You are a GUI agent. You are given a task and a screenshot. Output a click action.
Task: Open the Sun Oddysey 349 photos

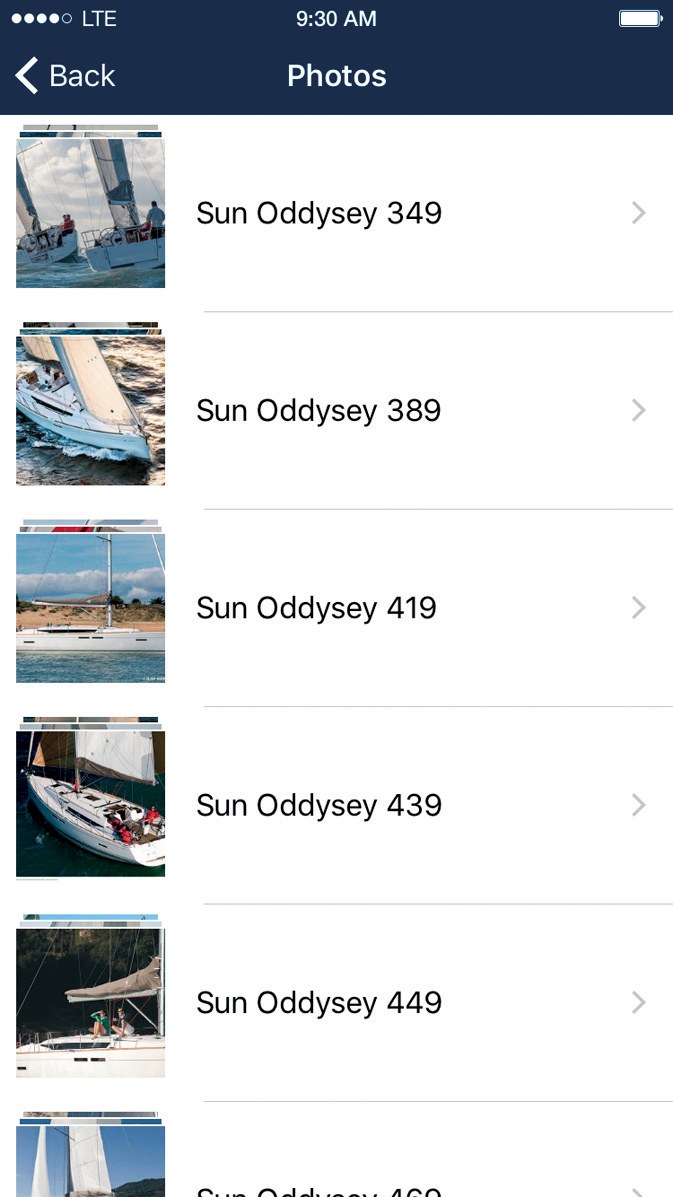(336, 213)
